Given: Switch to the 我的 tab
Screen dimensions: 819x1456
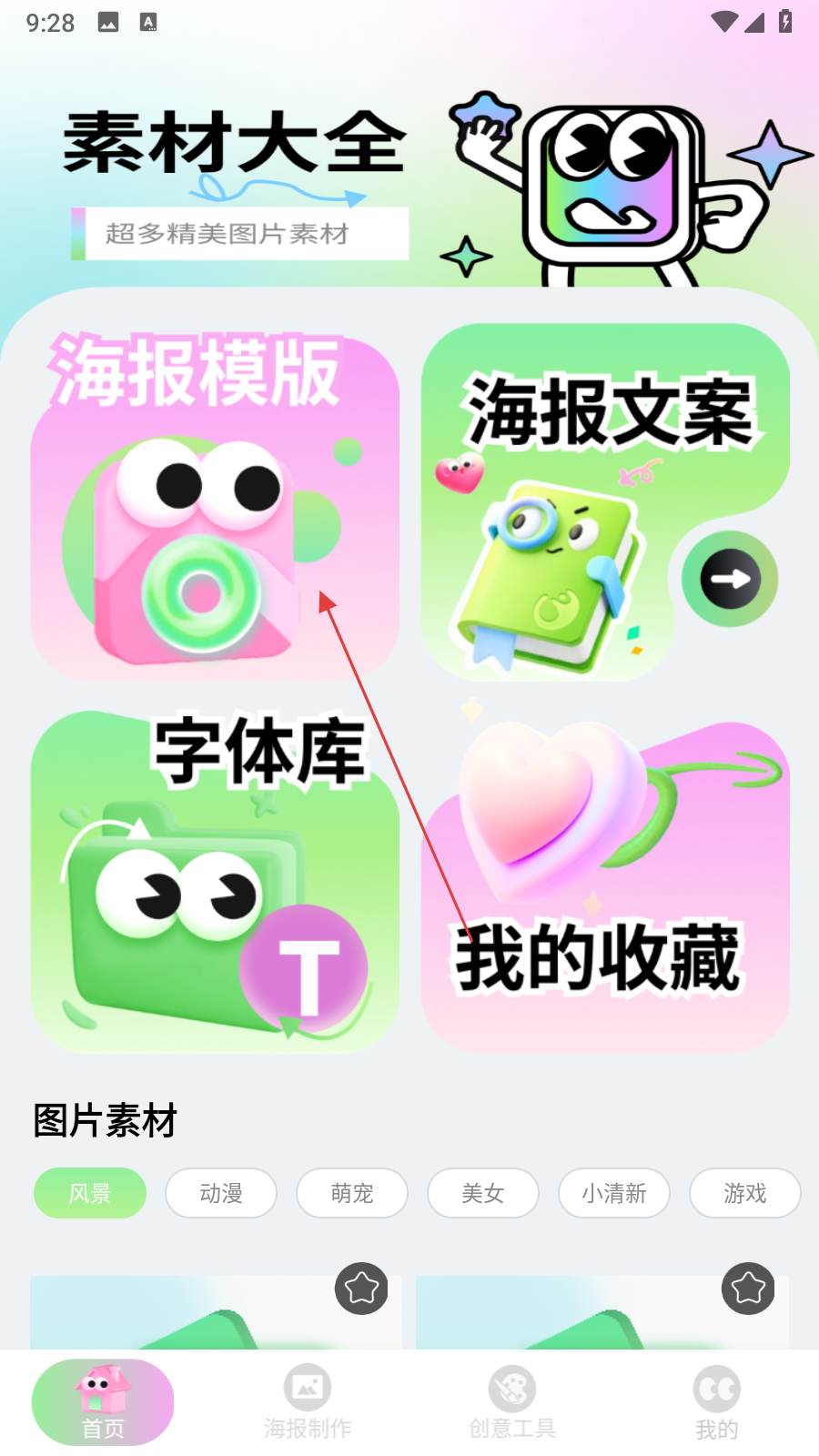Looking at the screenshot, I should (x=717, y=1402).
